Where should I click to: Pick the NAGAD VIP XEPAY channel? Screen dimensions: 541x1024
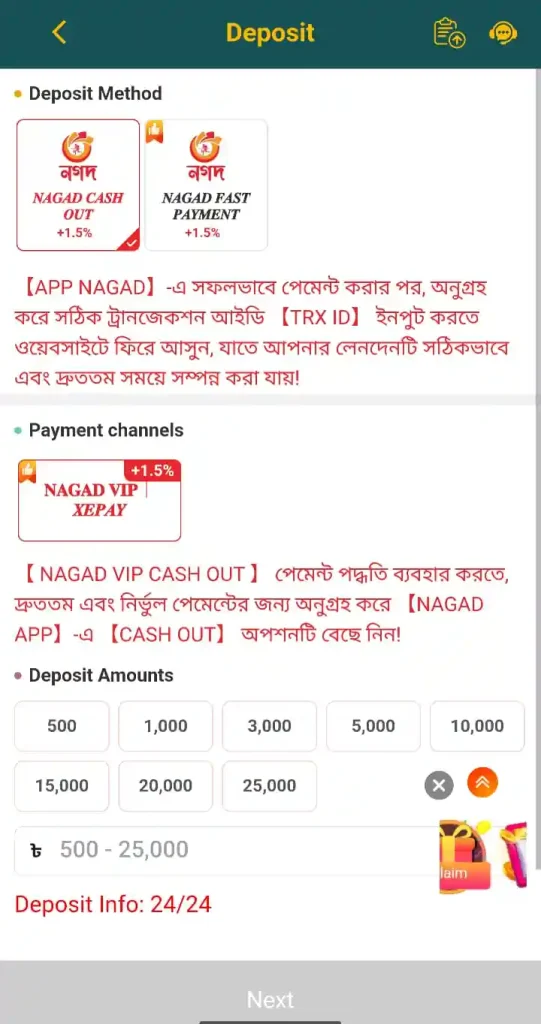99,501
